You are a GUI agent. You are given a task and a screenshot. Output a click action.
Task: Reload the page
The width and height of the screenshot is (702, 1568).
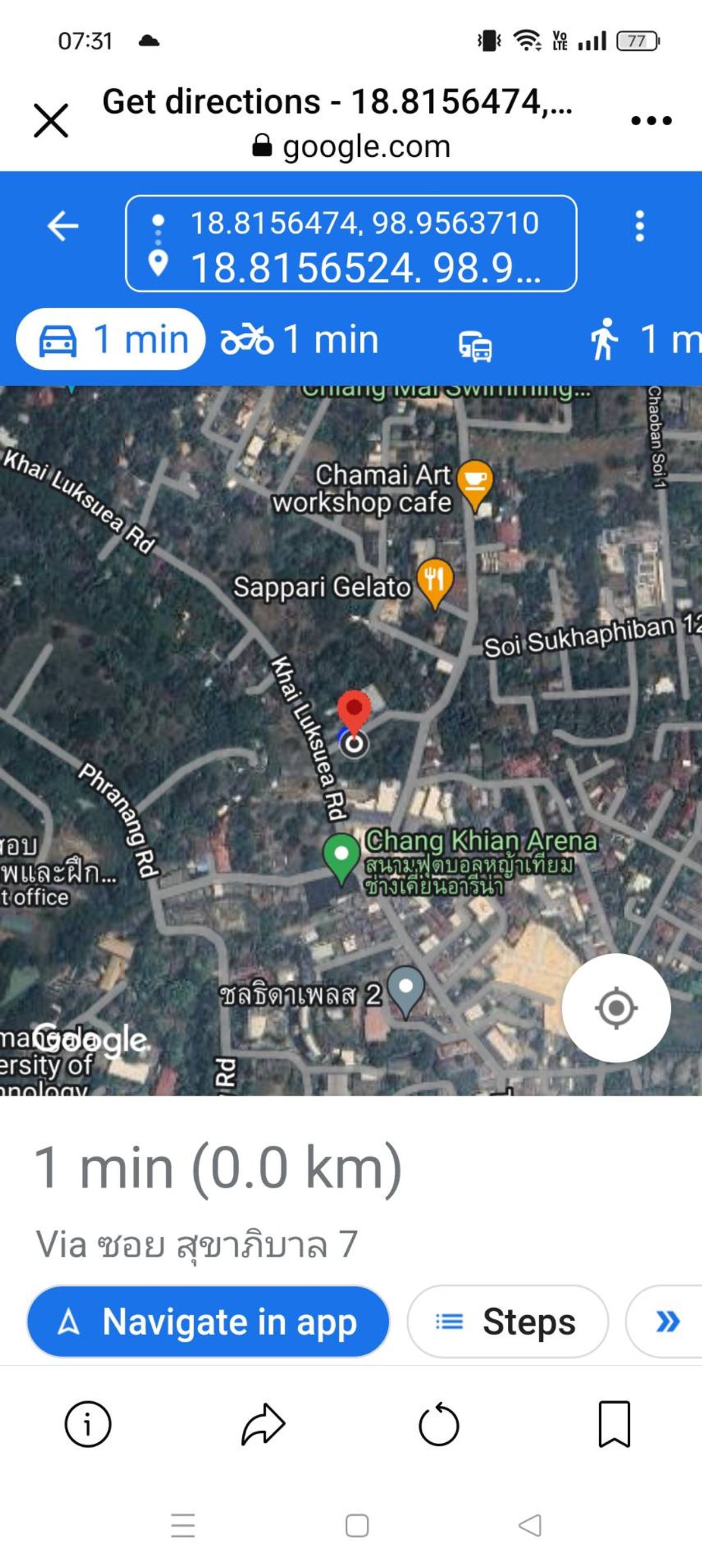[438, 1424]
